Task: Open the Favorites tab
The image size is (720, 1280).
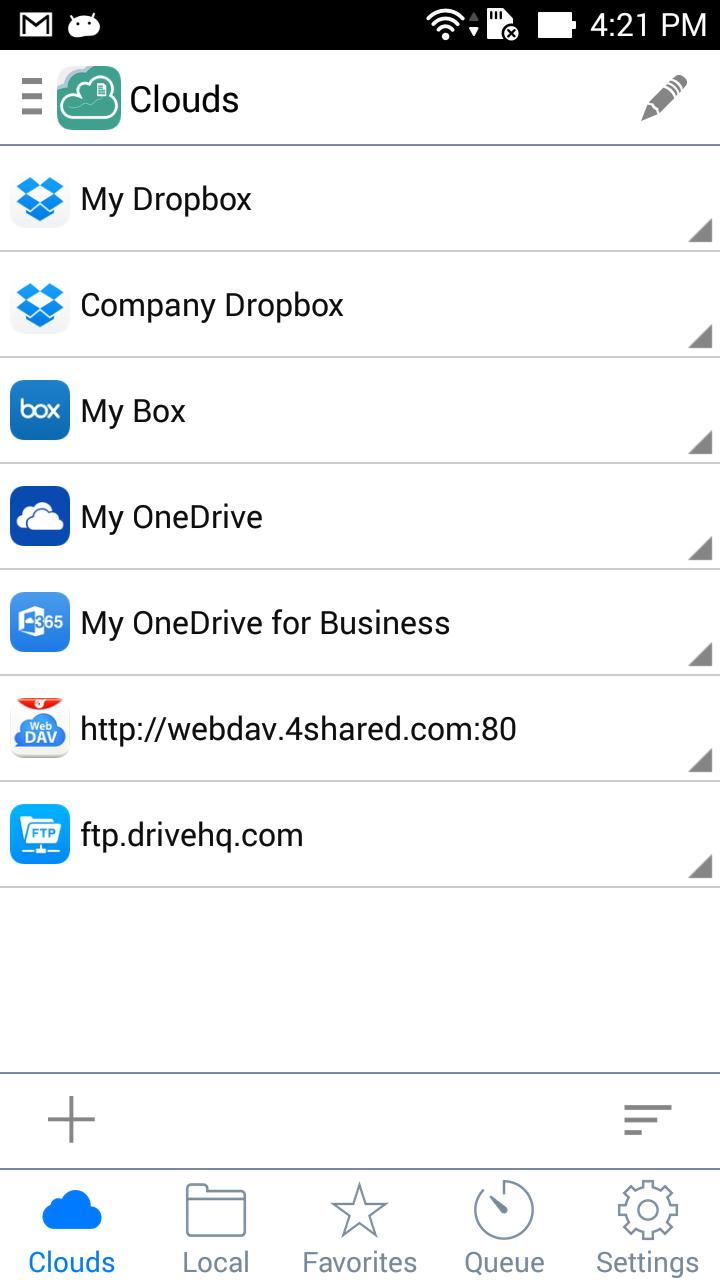Action: pos(359,1225)
